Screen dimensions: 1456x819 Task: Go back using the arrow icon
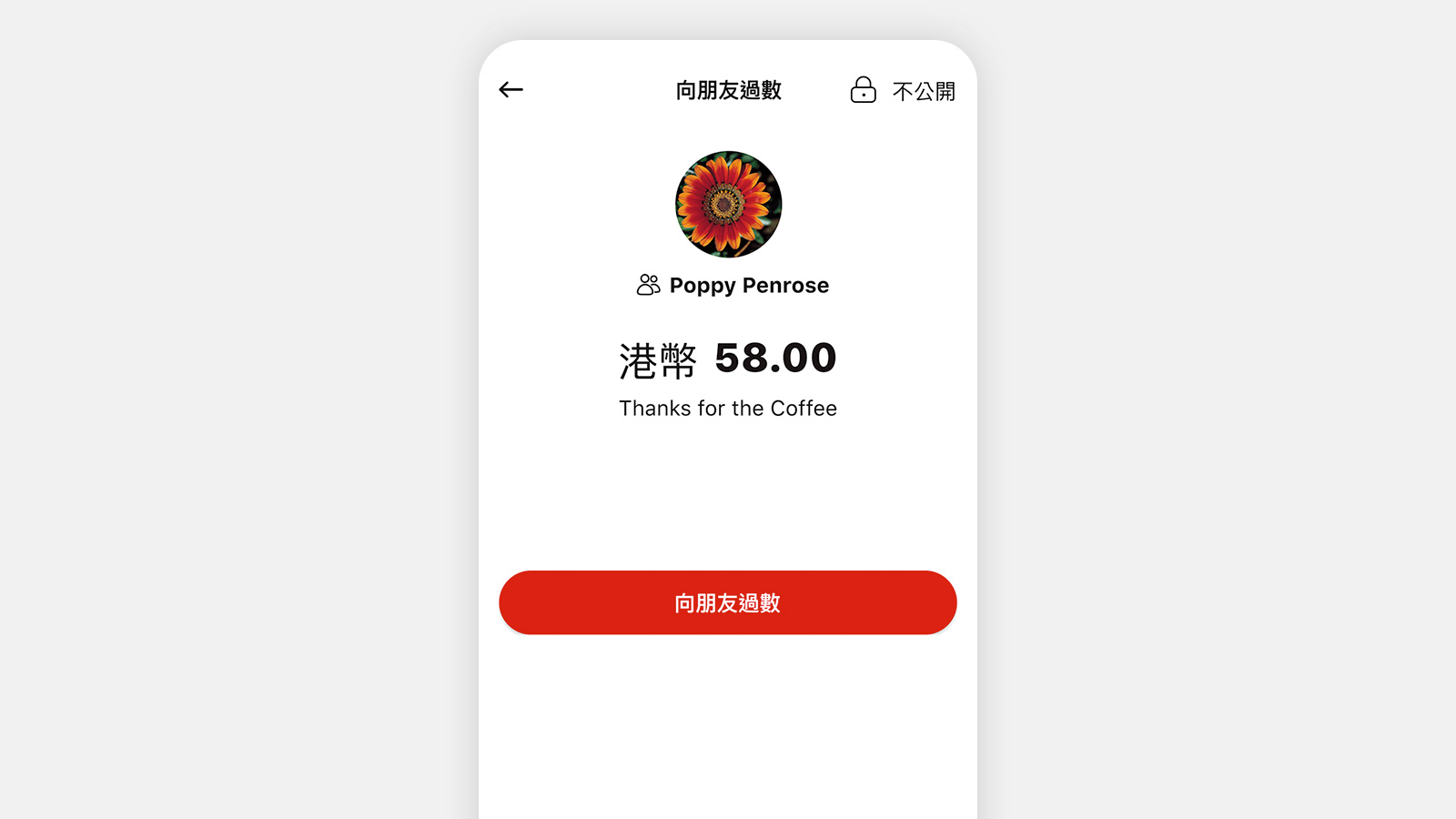(511, 89)
